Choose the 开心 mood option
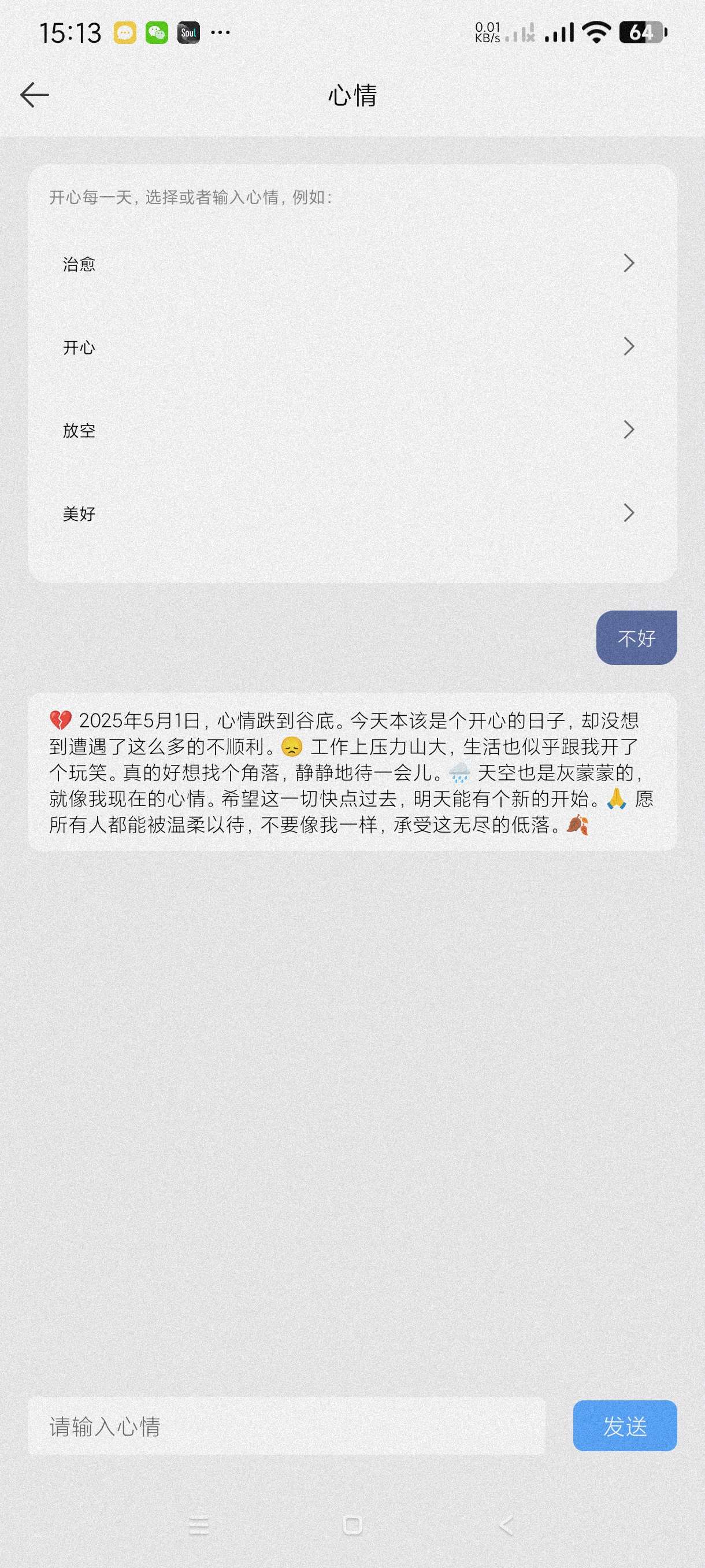 click(x=351, y=347)
